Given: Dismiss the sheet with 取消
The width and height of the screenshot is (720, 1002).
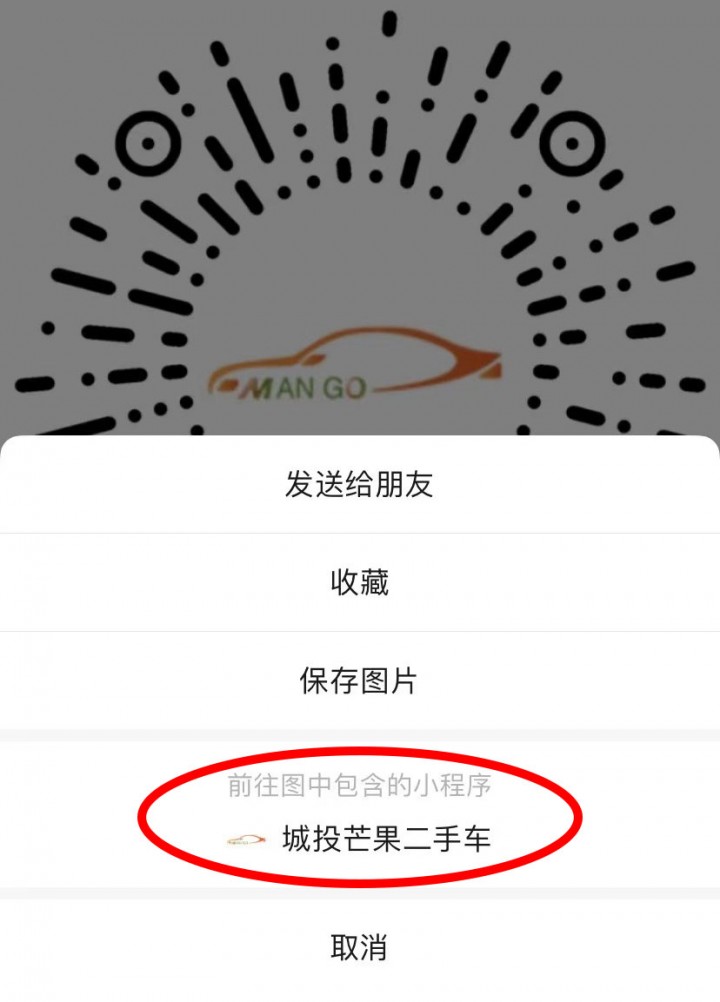Looking at the screenshot, I should tap(359, 946).
